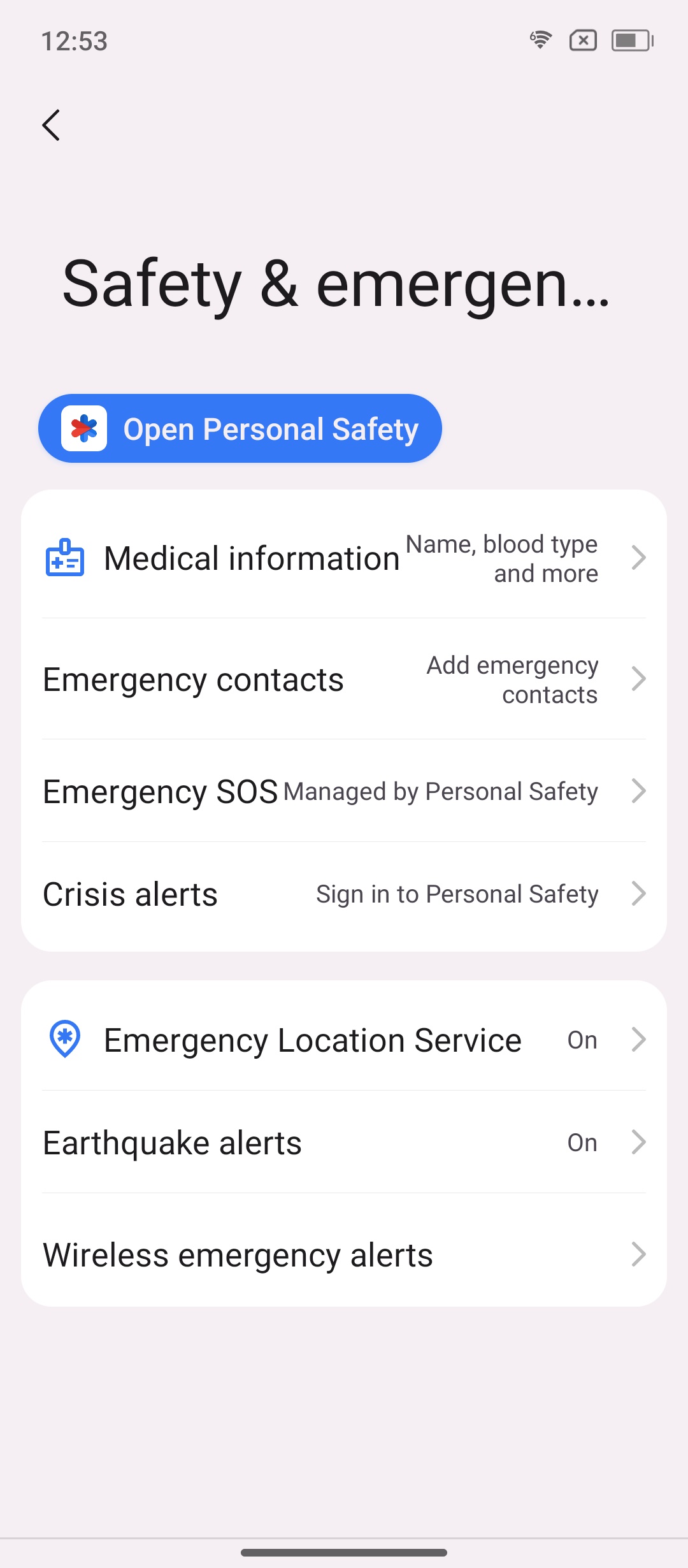
Task: Open Crisis alerts
Action: pos(344,894)
